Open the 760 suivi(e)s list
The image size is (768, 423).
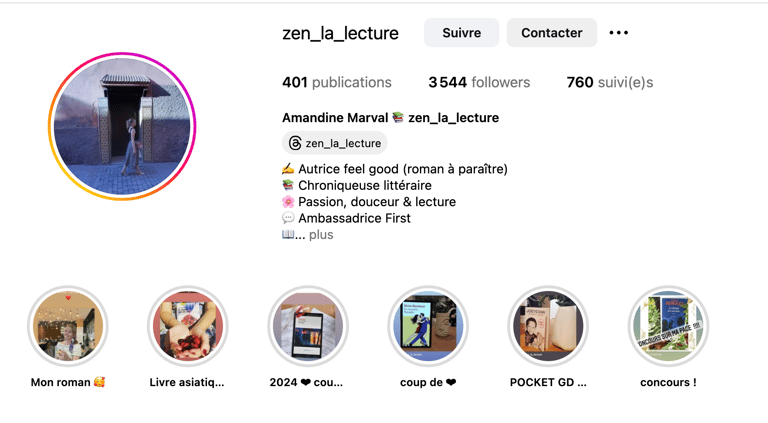(609, 82)
